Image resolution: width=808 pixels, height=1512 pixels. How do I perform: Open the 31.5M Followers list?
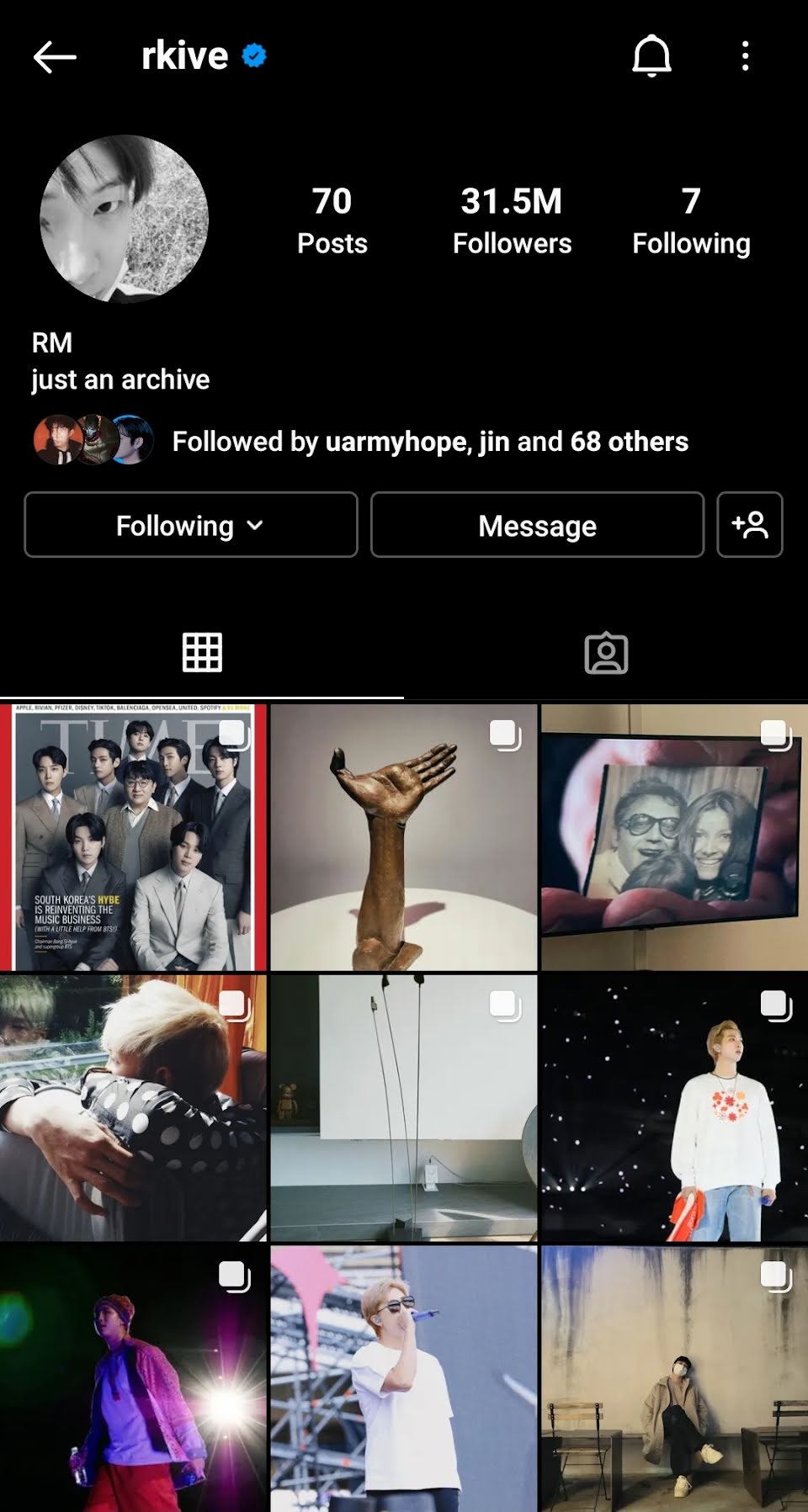pos(512,220)
